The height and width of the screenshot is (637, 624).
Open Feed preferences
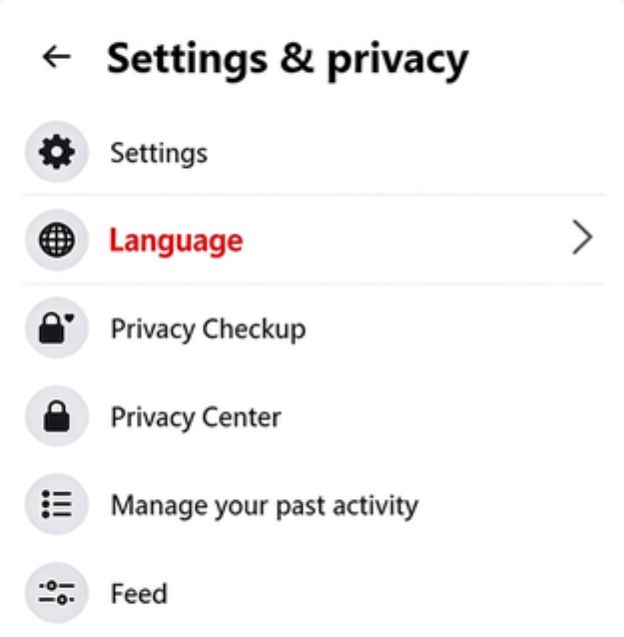click(x=138, y=594)
